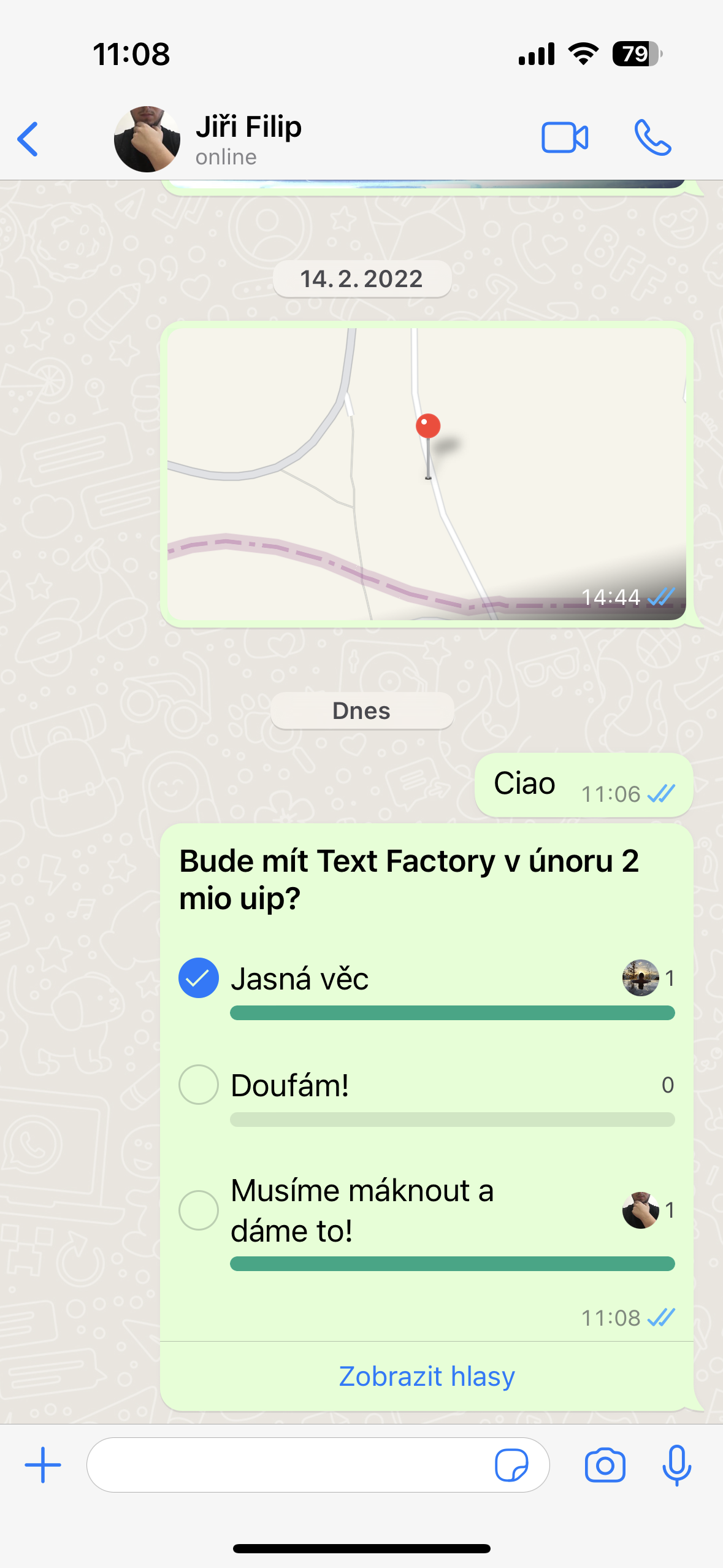
Task: Go back to the chat list
Action: 28,139
